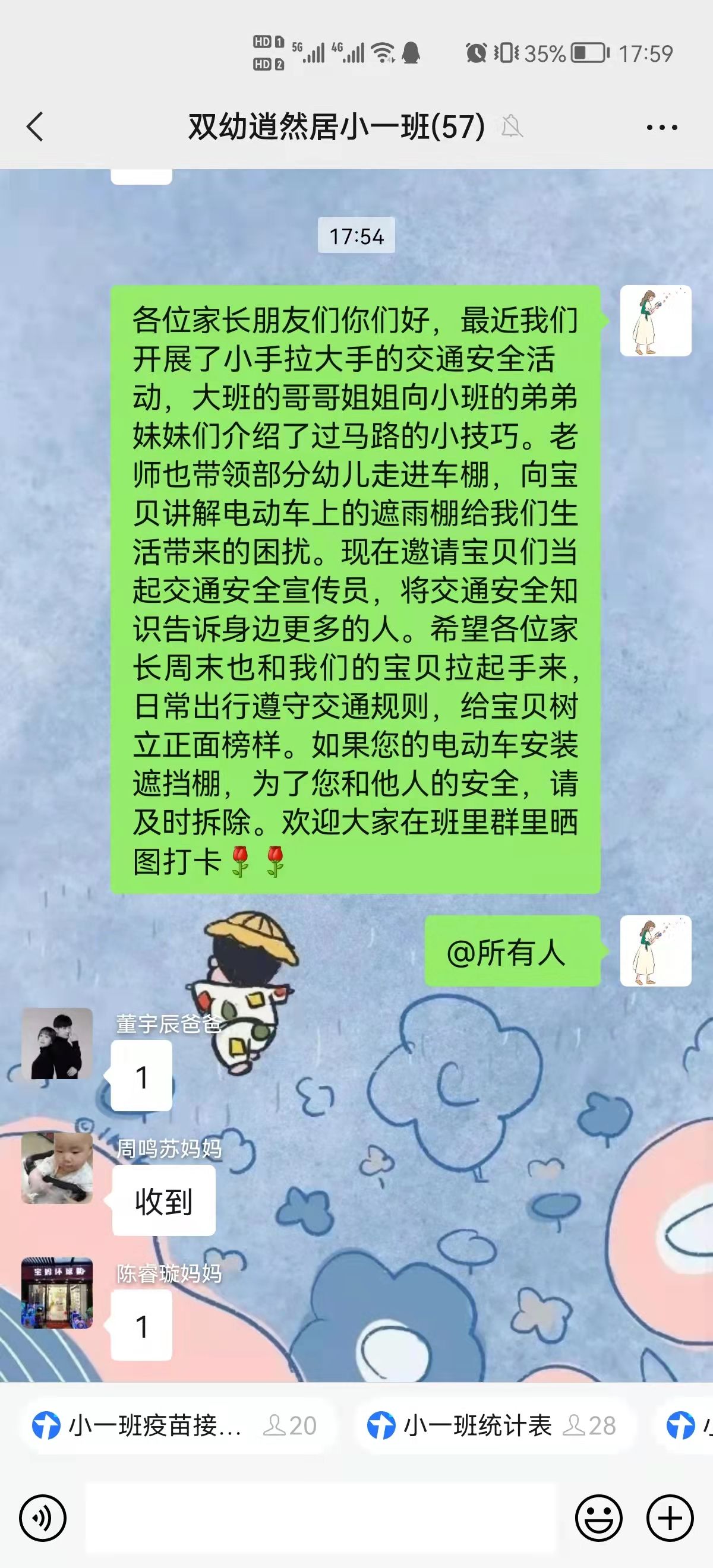This screenshot has width=713, height=1568.
Task: Open the plus attachments menu
Action: [670, 1518]
